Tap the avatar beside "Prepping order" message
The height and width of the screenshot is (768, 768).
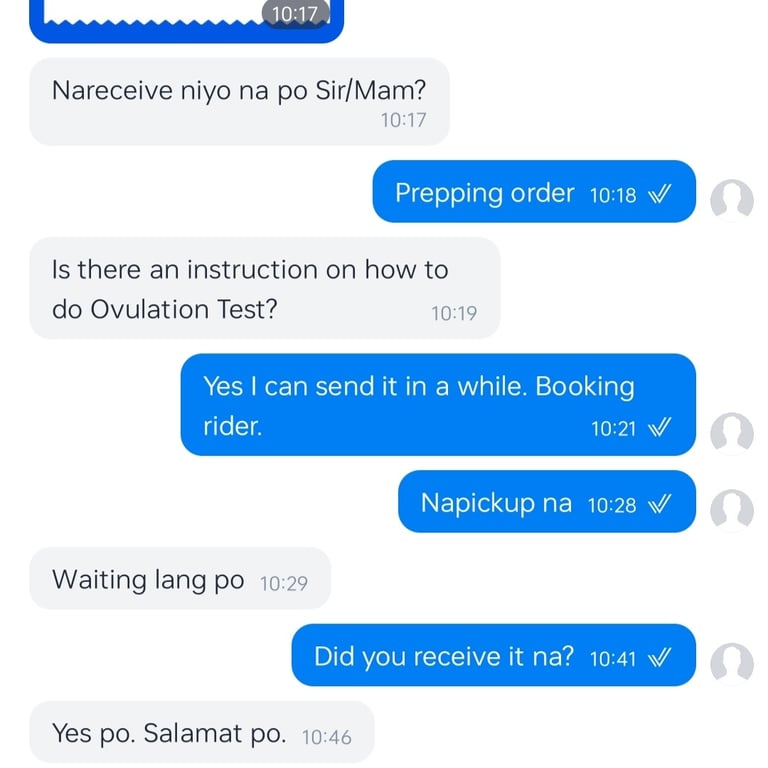[731, 200]
